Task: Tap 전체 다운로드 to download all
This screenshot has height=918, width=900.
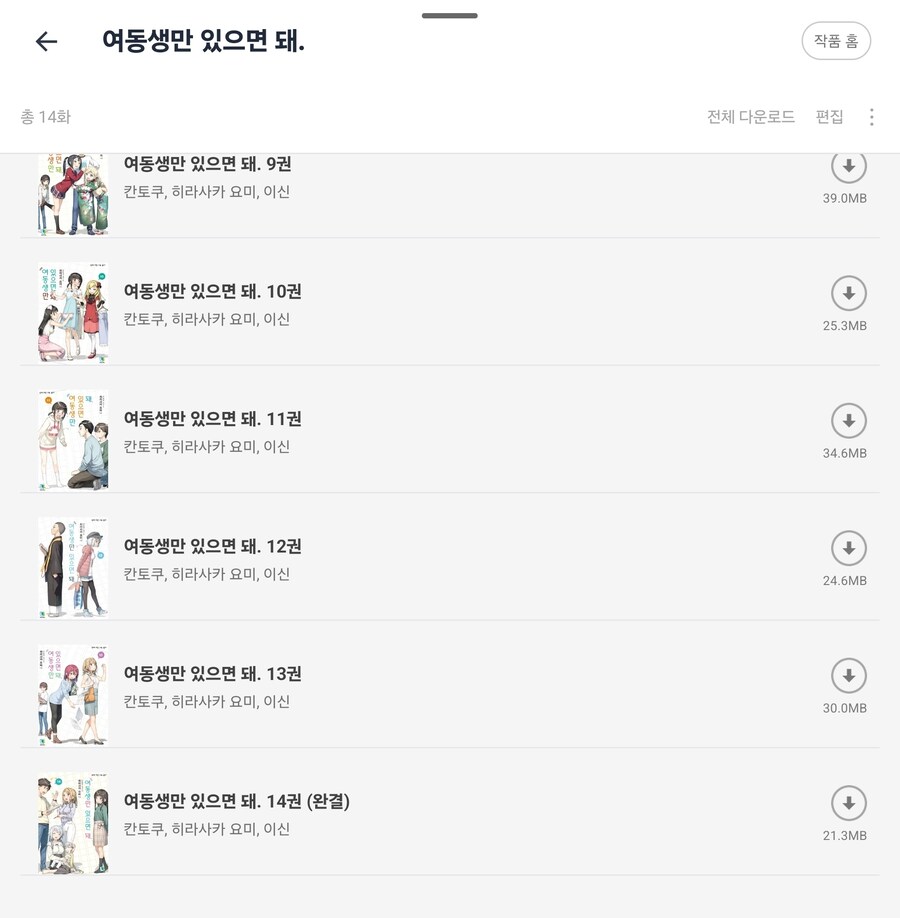Action: pos(750,117)
